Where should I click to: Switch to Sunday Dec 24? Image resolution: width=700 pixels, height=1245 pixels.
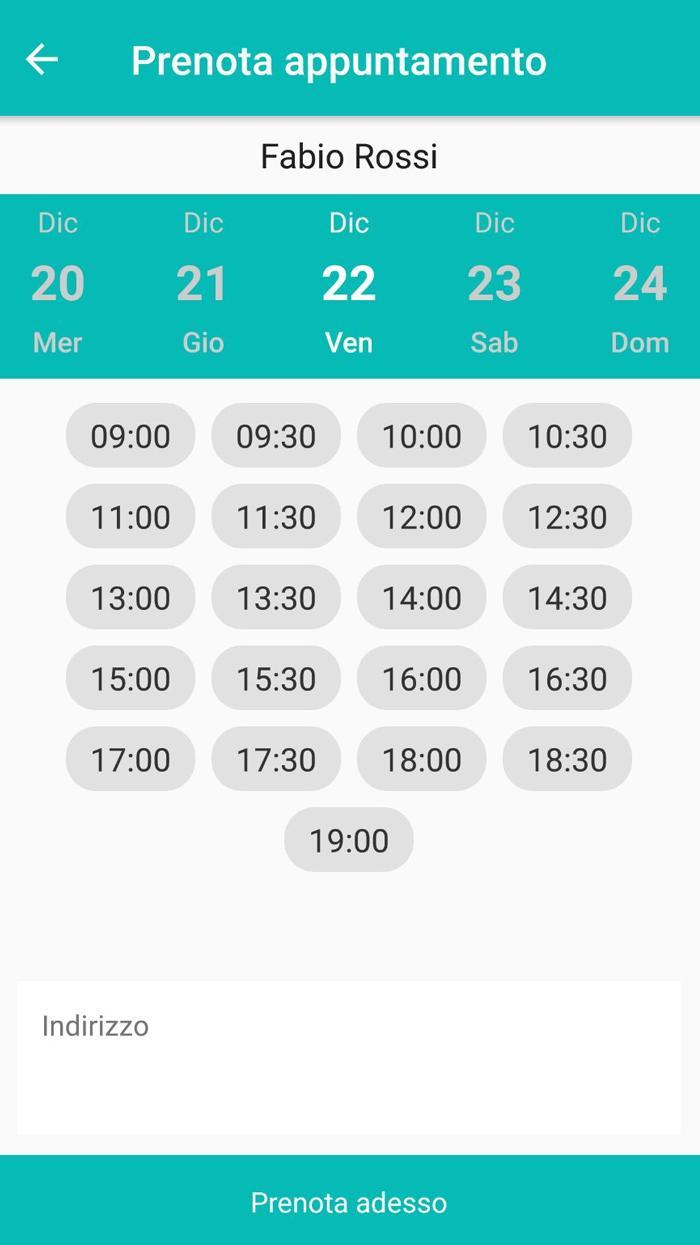pyautogui.click(x=639, y=284)
